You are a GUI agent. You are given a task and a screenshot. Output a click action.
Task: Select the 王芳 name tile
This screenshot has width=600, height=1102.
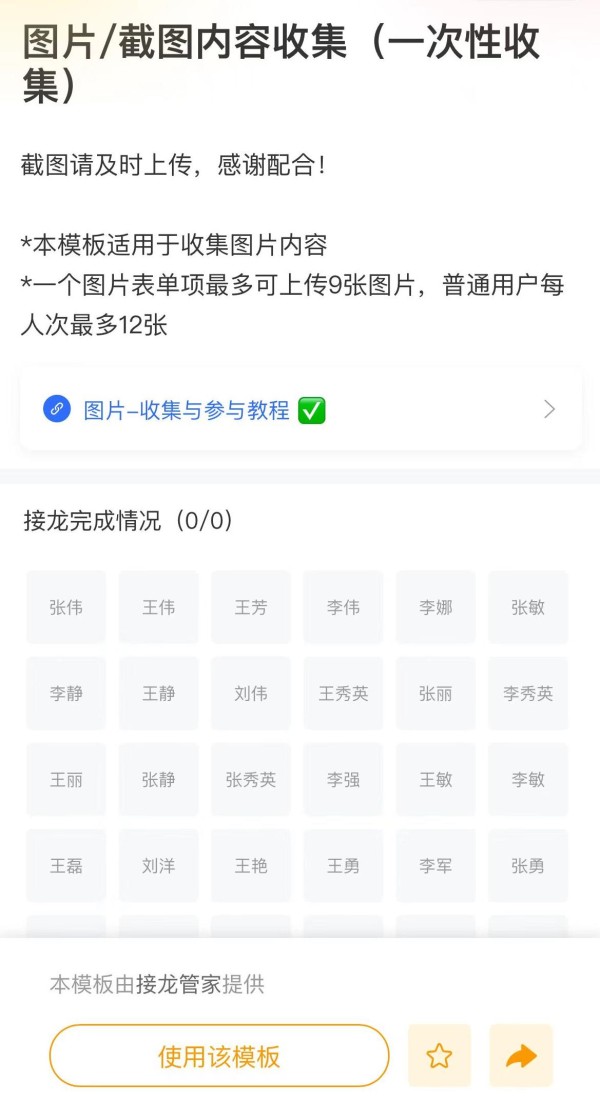251,607
